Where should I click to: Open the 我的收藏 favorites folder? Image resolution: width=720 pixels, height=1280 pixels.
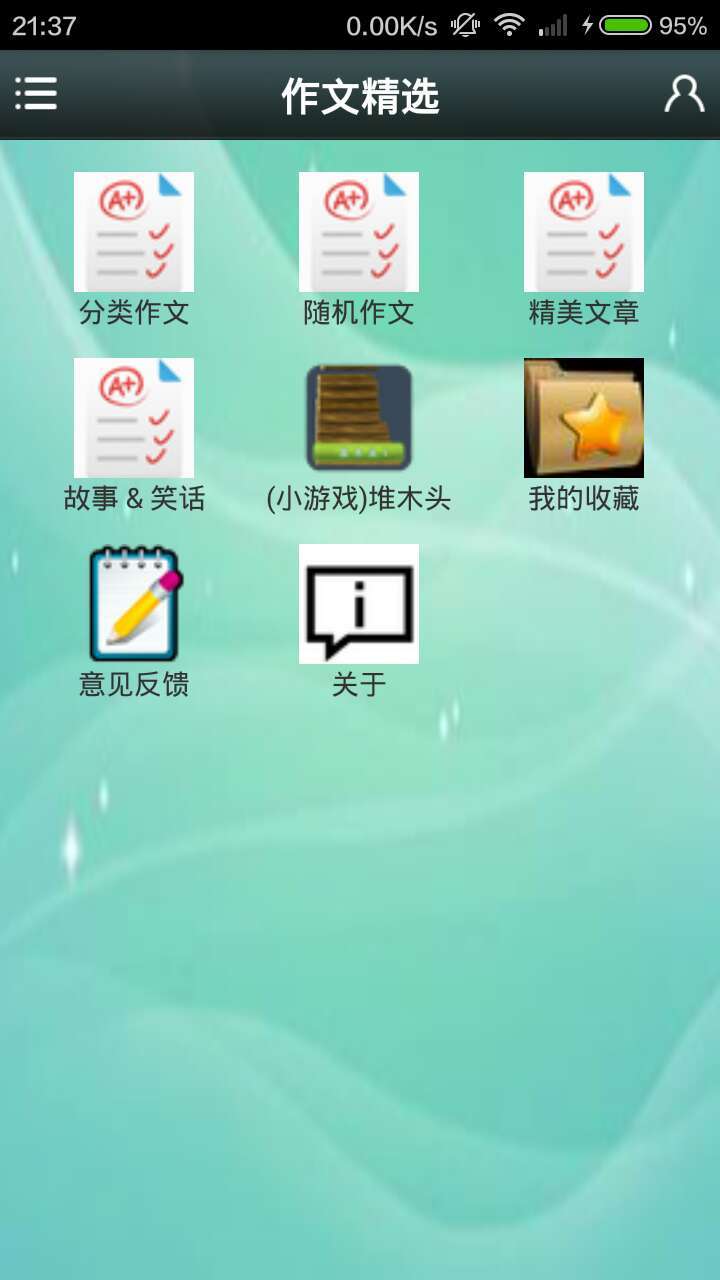(584, 418)
